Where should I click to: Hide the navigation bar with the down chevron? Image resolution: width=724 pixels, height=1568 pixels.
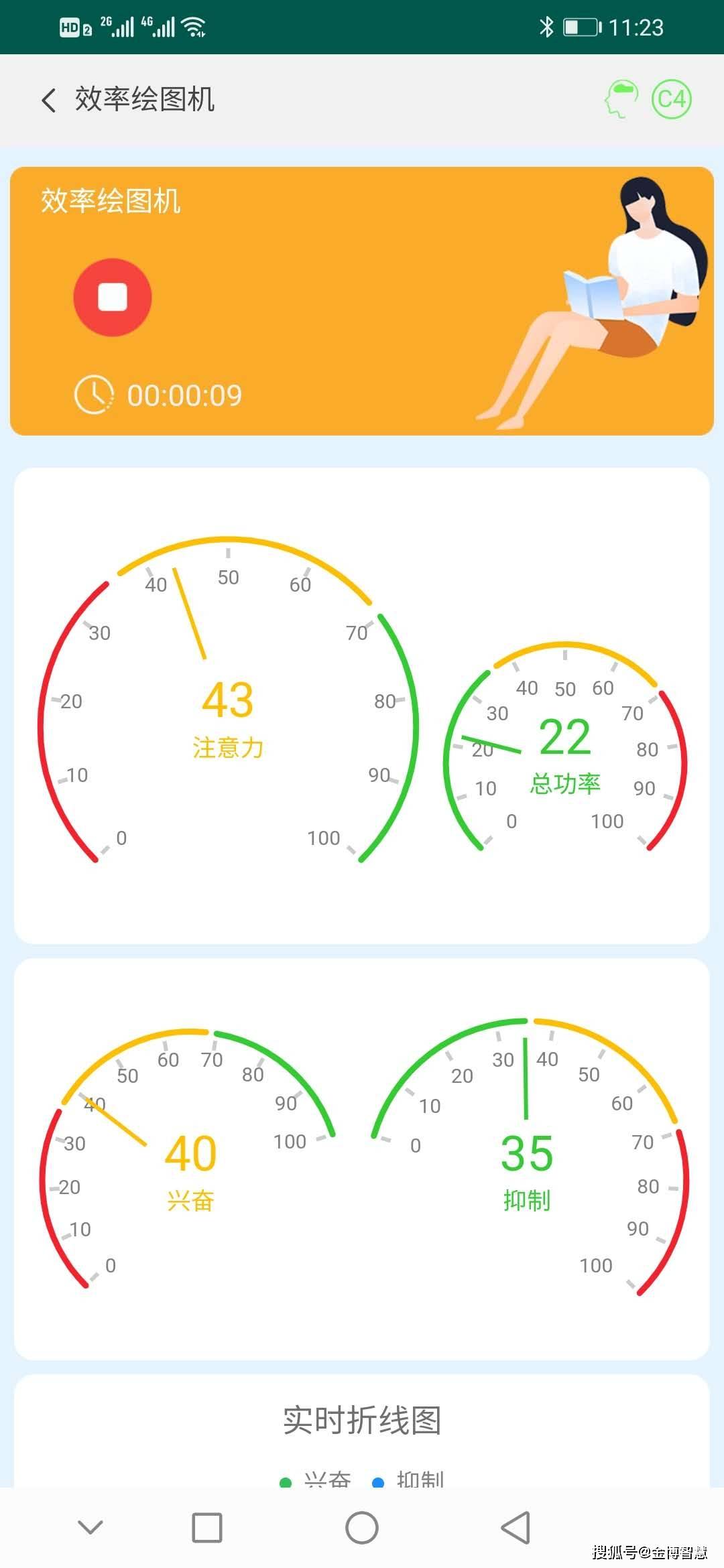(x=90, y=1527)
